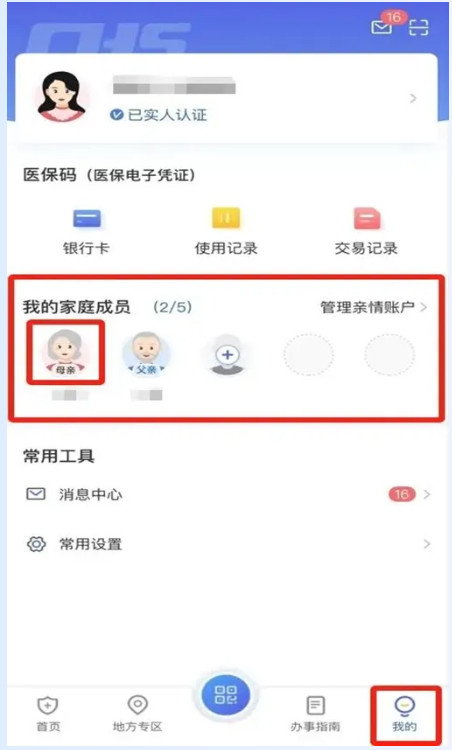The image size is (452, 750).
Task: Open the mail inbox icon with badge
Action: [x=387, y=23]
